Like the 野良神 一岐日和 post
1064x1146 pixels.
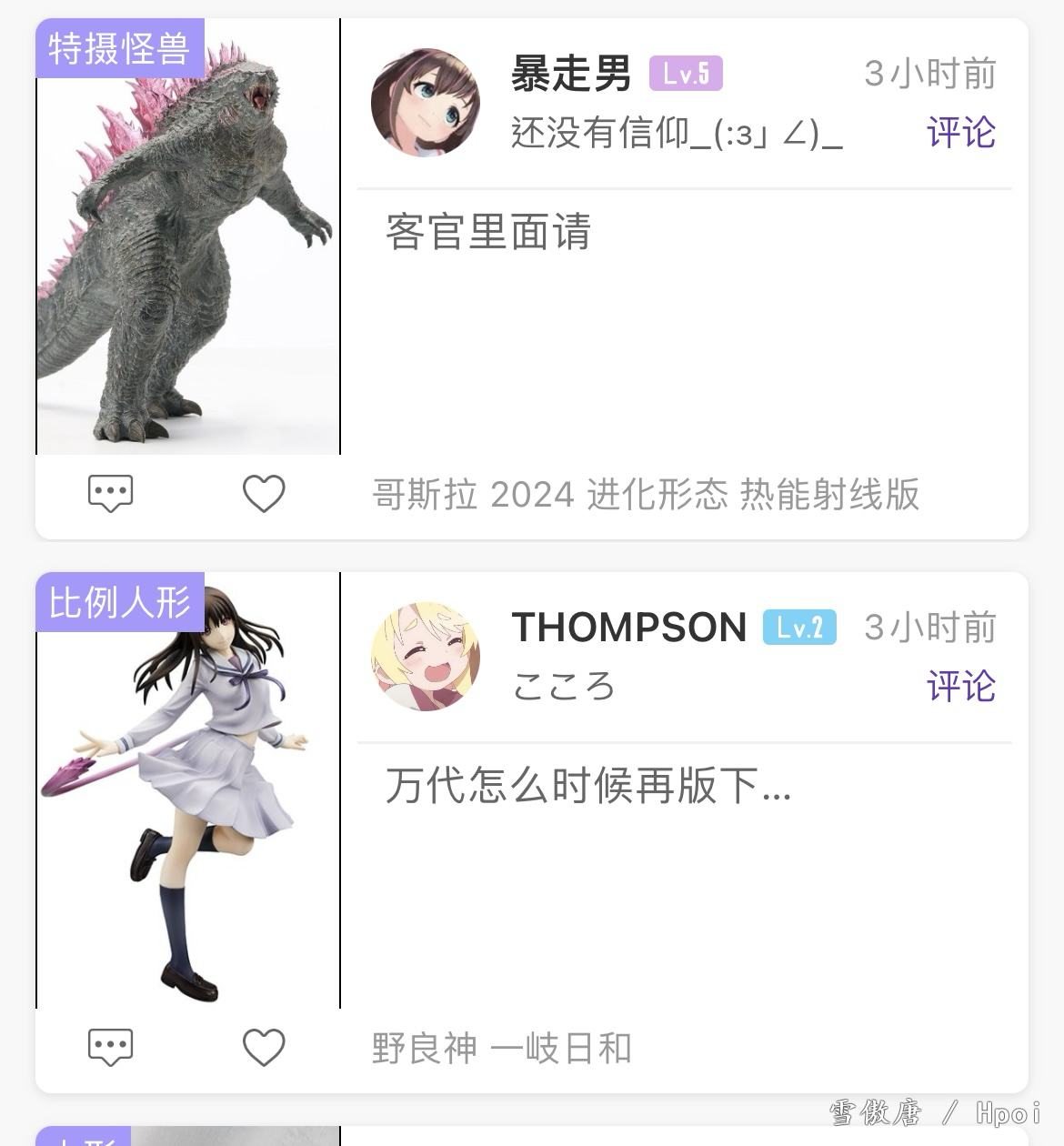point(264,1047)
